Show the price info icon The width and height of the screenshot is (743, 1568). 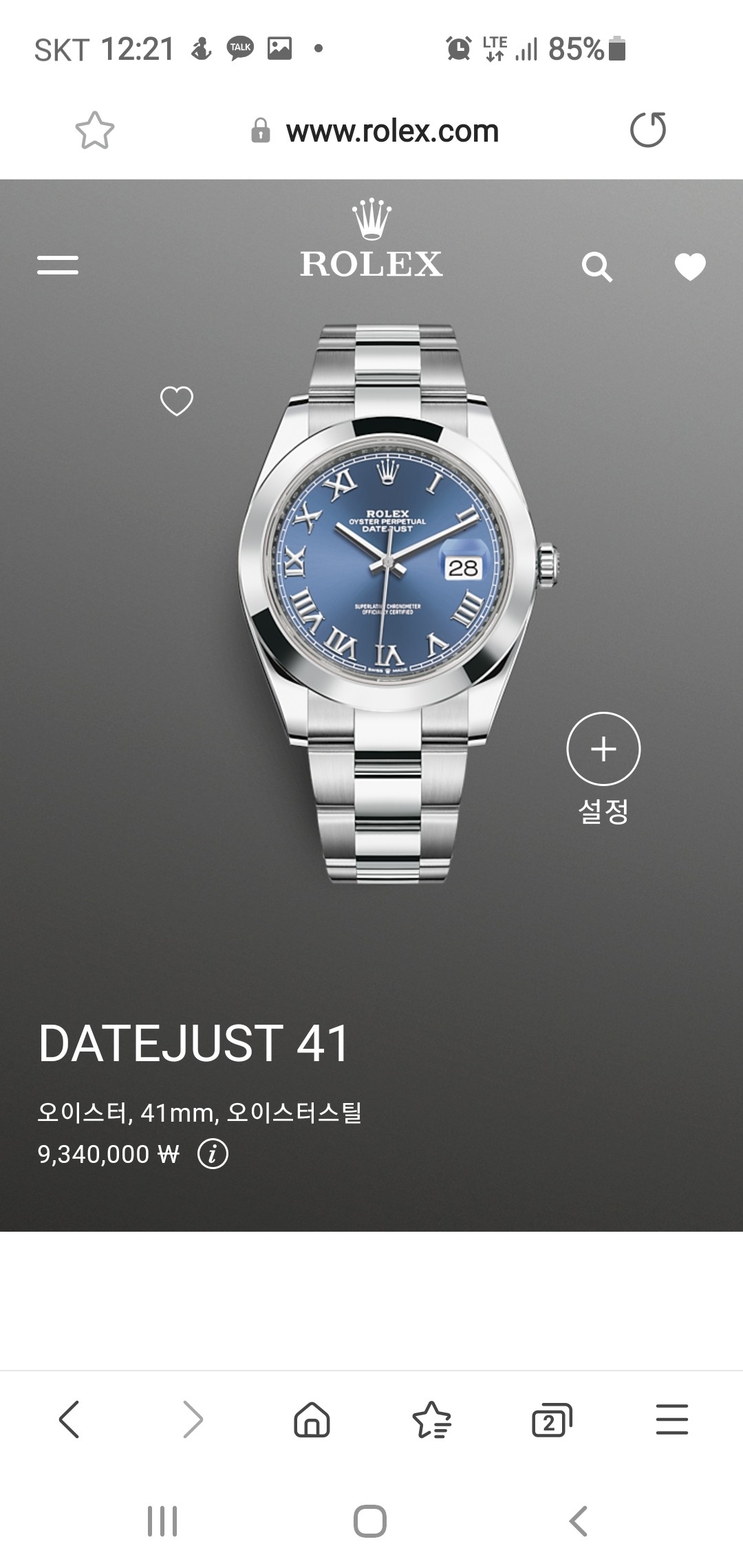pos(213,1154)
